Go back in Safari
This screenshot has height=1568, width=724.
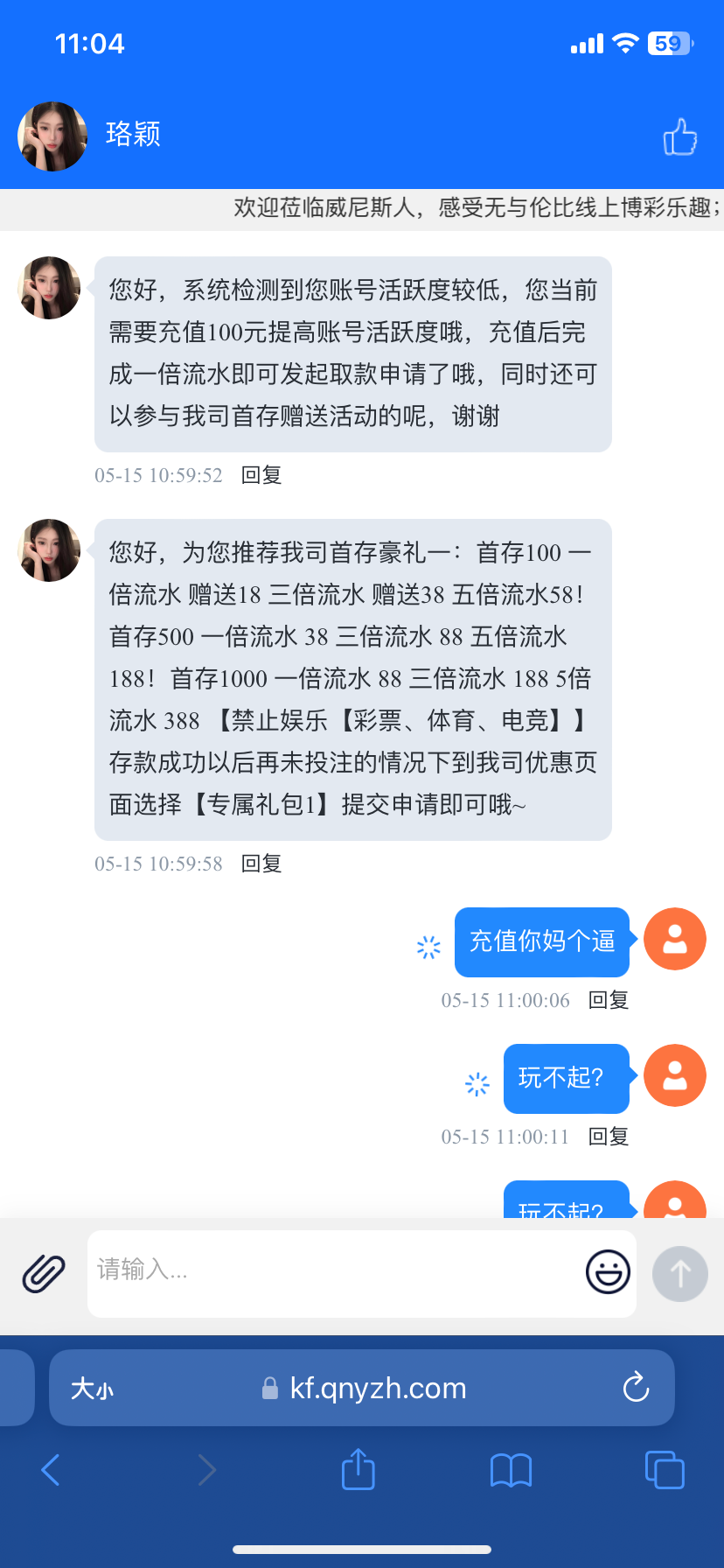51,1470
